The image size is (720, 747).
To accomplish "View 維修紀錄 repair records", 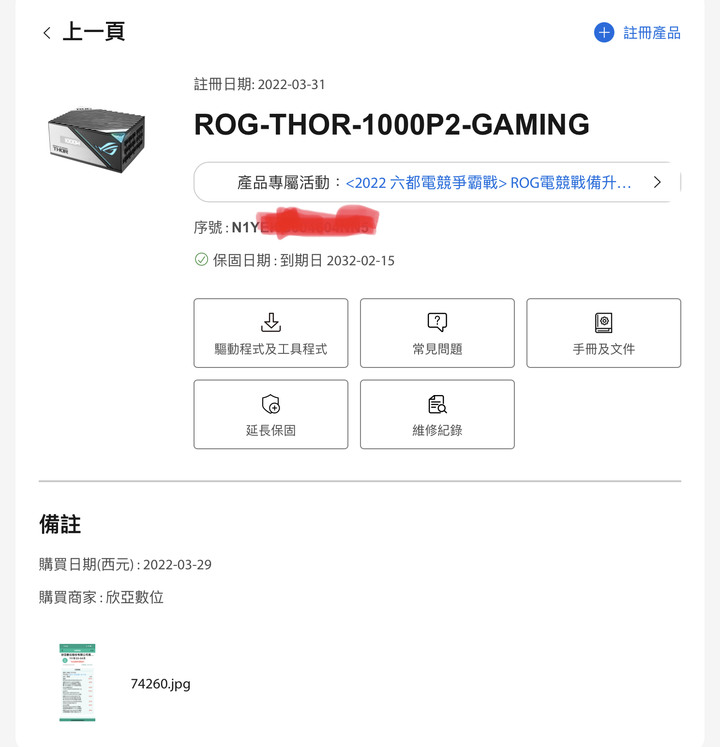I will pos(437,414).
